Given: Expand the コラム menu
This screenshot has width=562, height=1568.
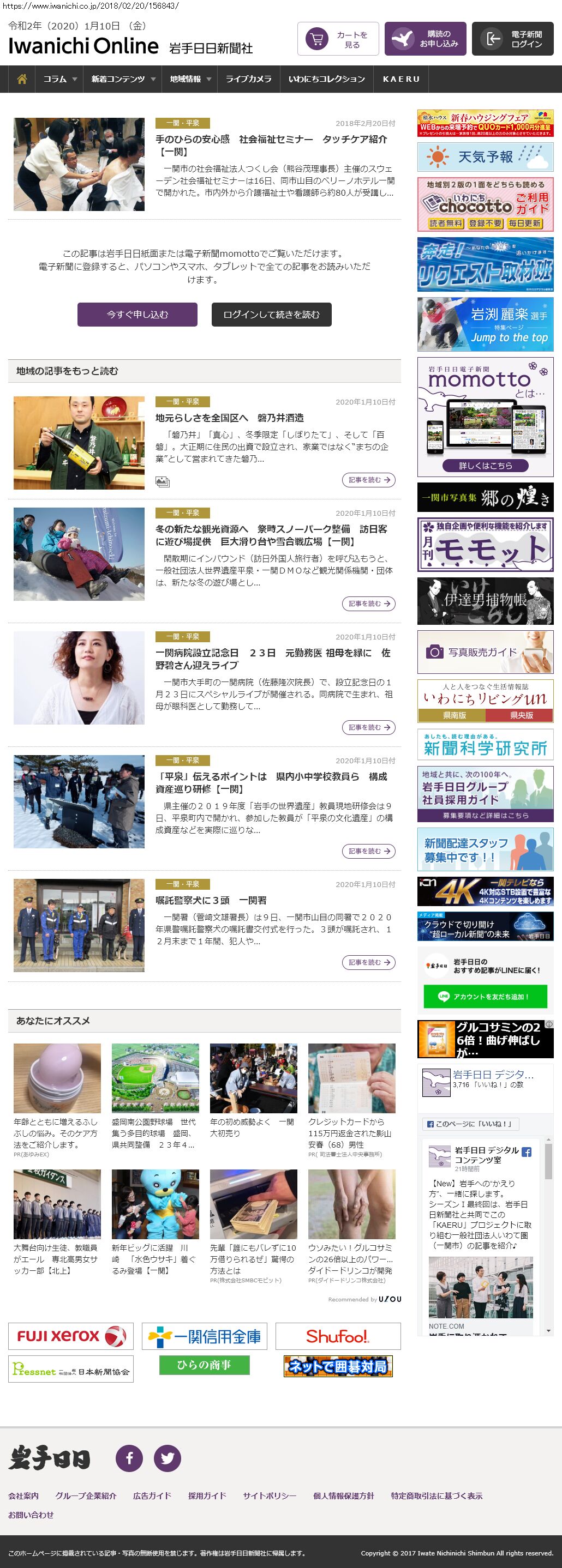Looking at the screenshot, I should coord(59,79).
